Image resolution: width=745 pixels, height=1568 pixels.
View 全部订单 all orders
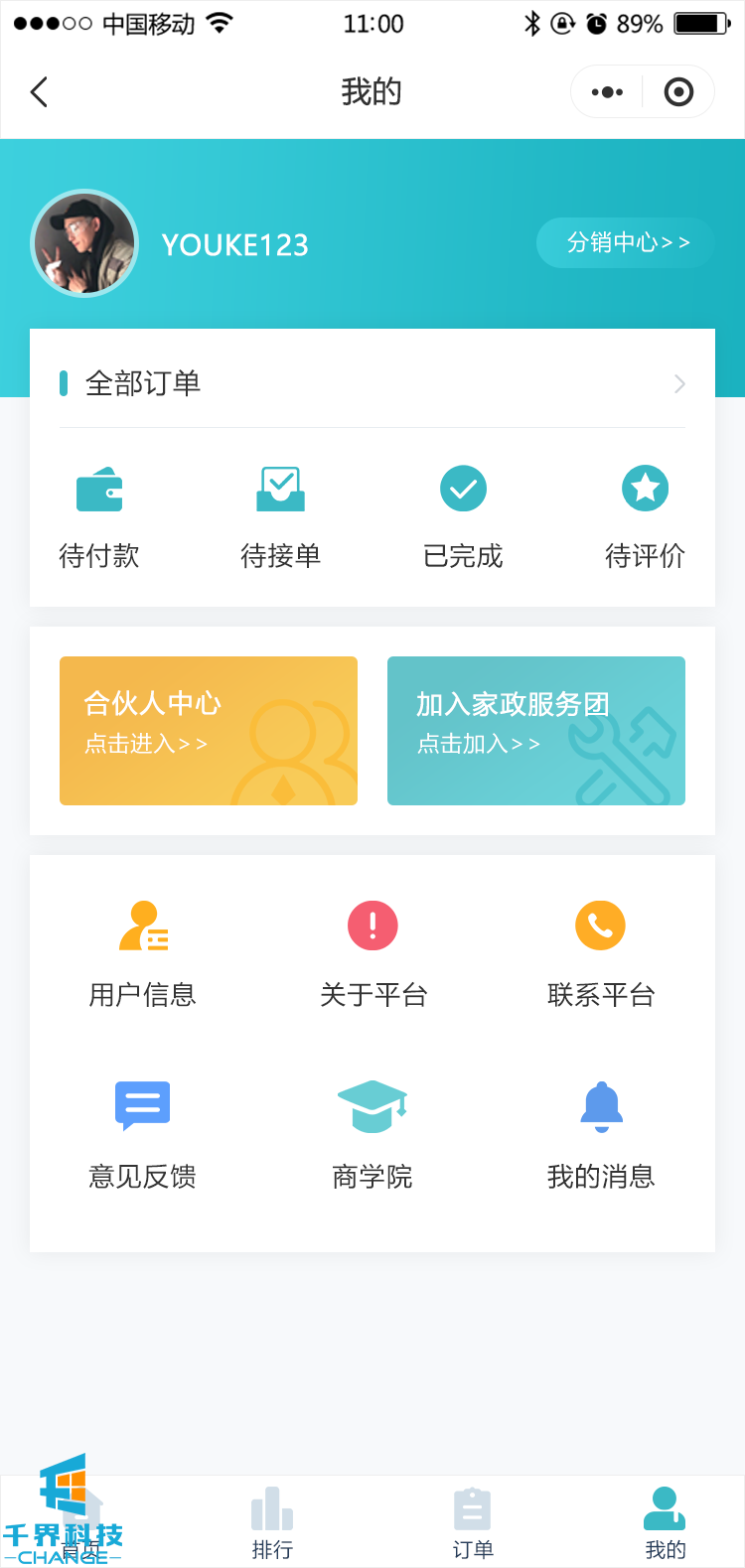coord(372,383)
